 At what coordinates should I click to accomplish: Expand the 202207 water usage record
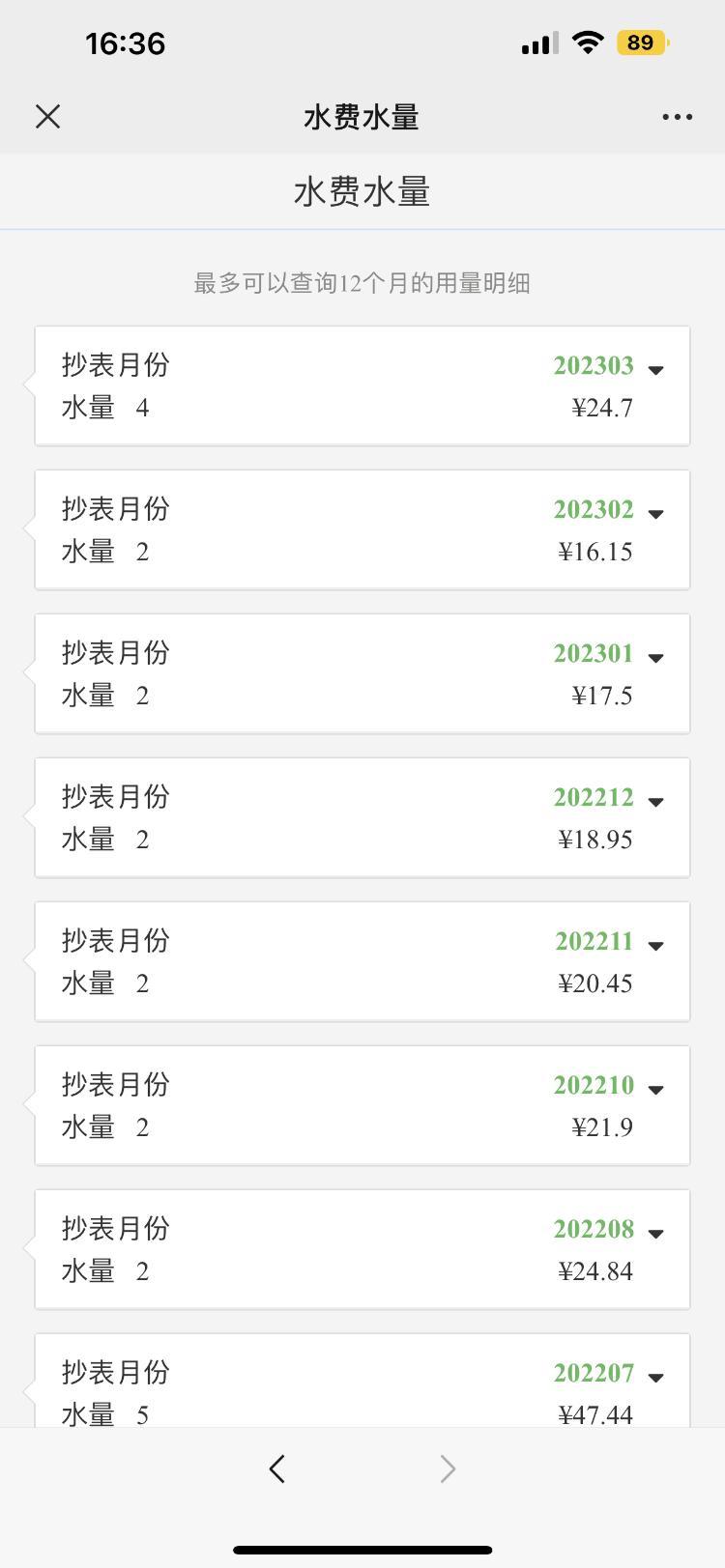[655, 1378]
